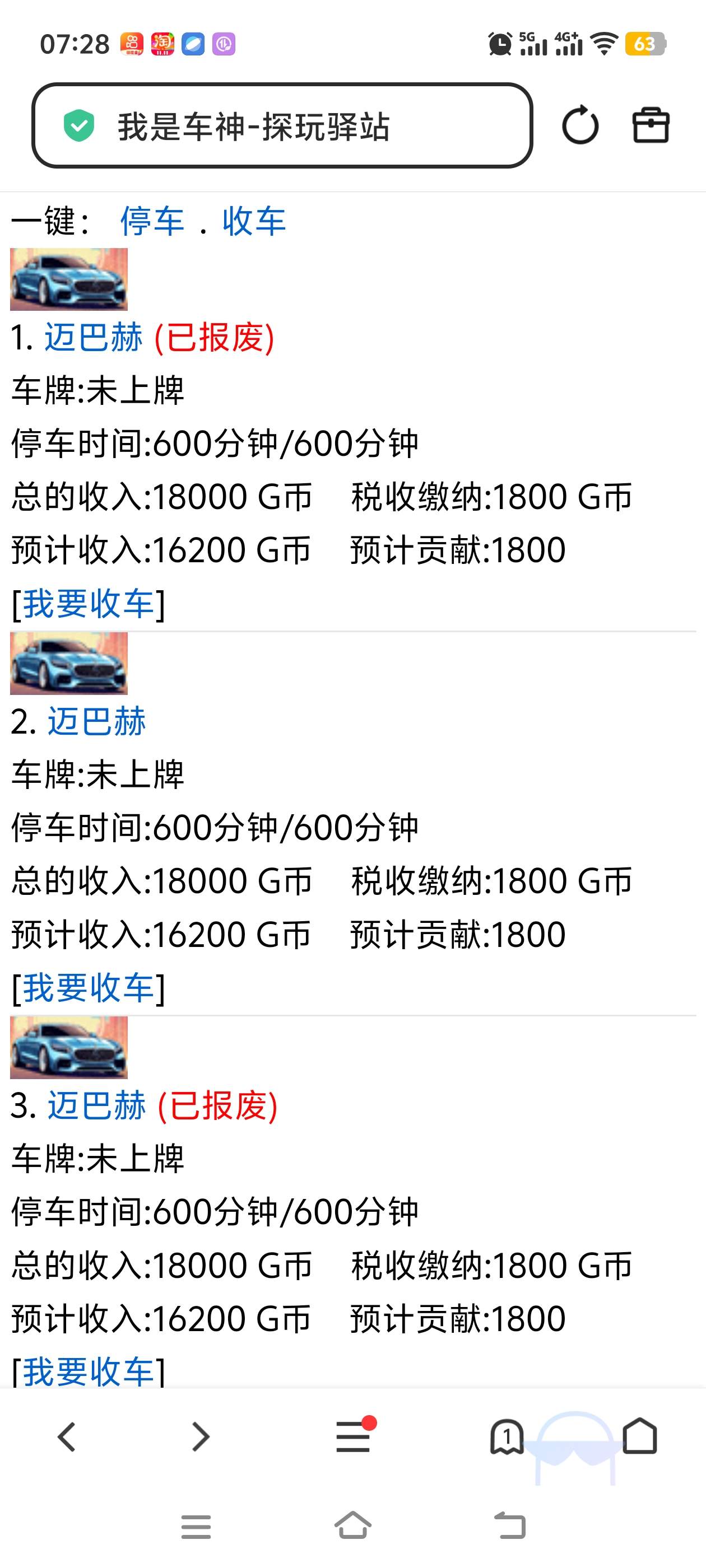Tap 我要收车 for car 1
The height and width of the screenshot is (1568, 706).
point(89,604)
